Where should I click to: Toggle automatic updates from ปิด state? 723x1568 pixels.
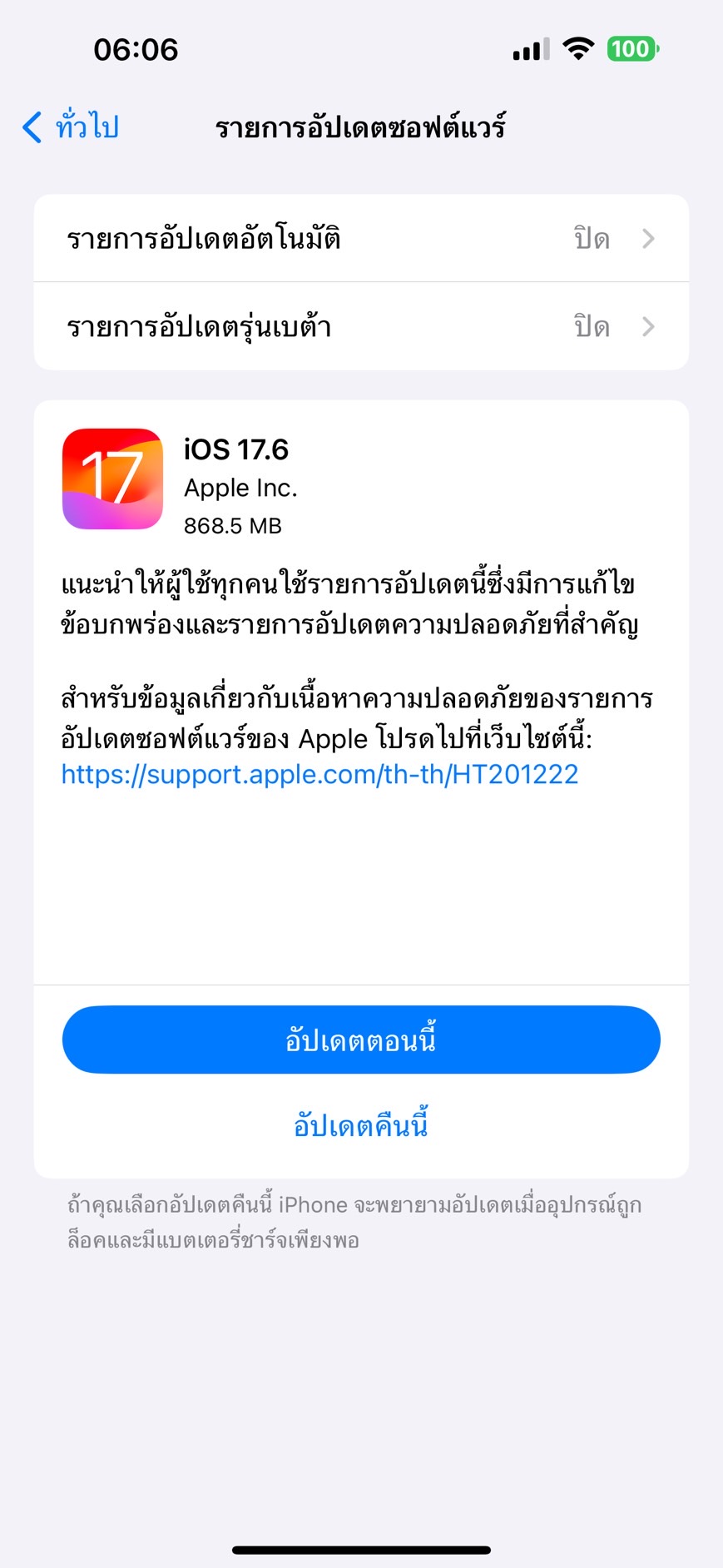tap(592, 238)
